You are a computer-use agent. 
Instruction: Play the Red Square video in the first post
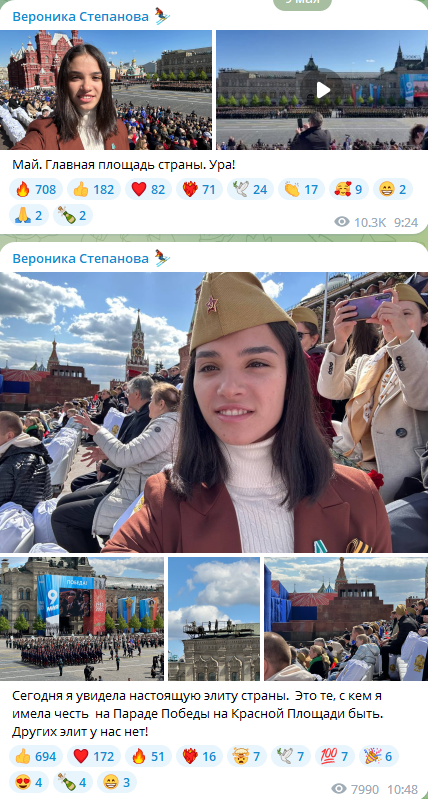(x=323, y=90)
